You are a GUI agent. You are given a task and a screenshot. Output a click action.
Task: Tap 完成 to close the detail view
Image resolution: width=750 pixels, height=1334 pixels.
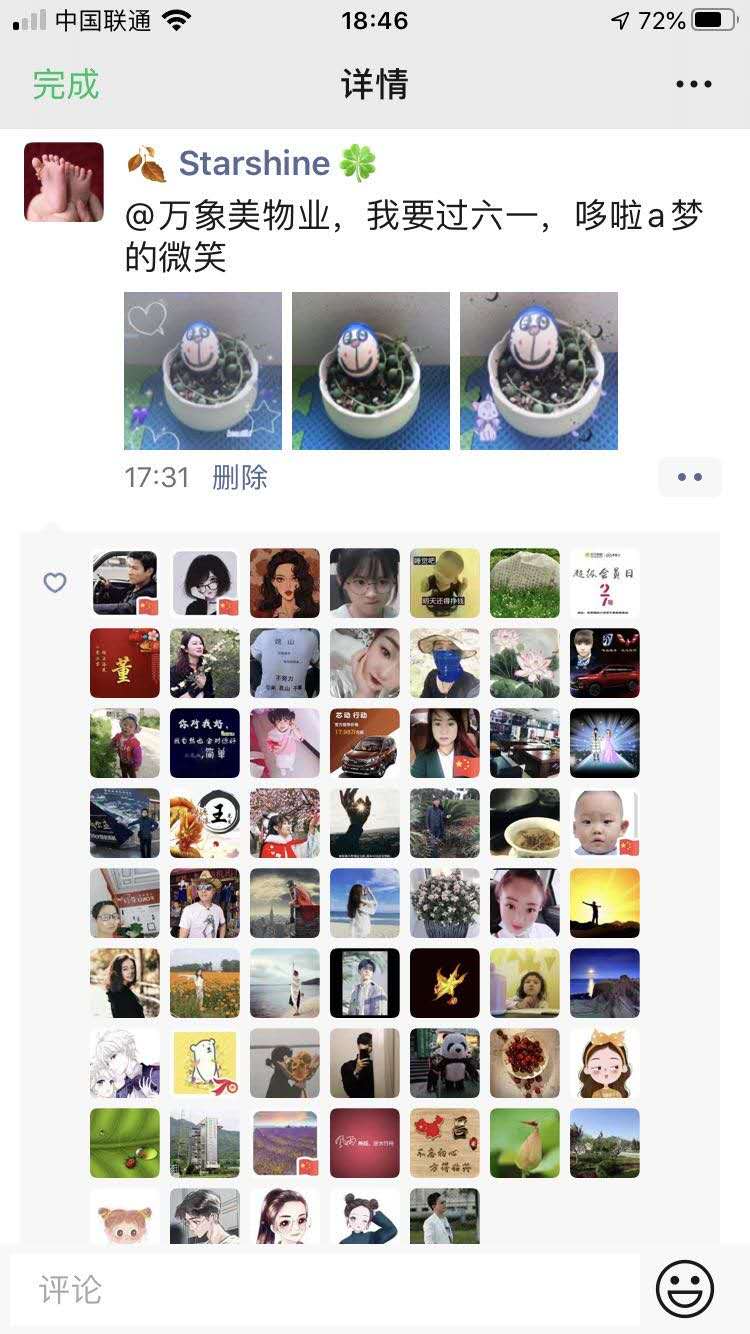[x=66, y=84]
